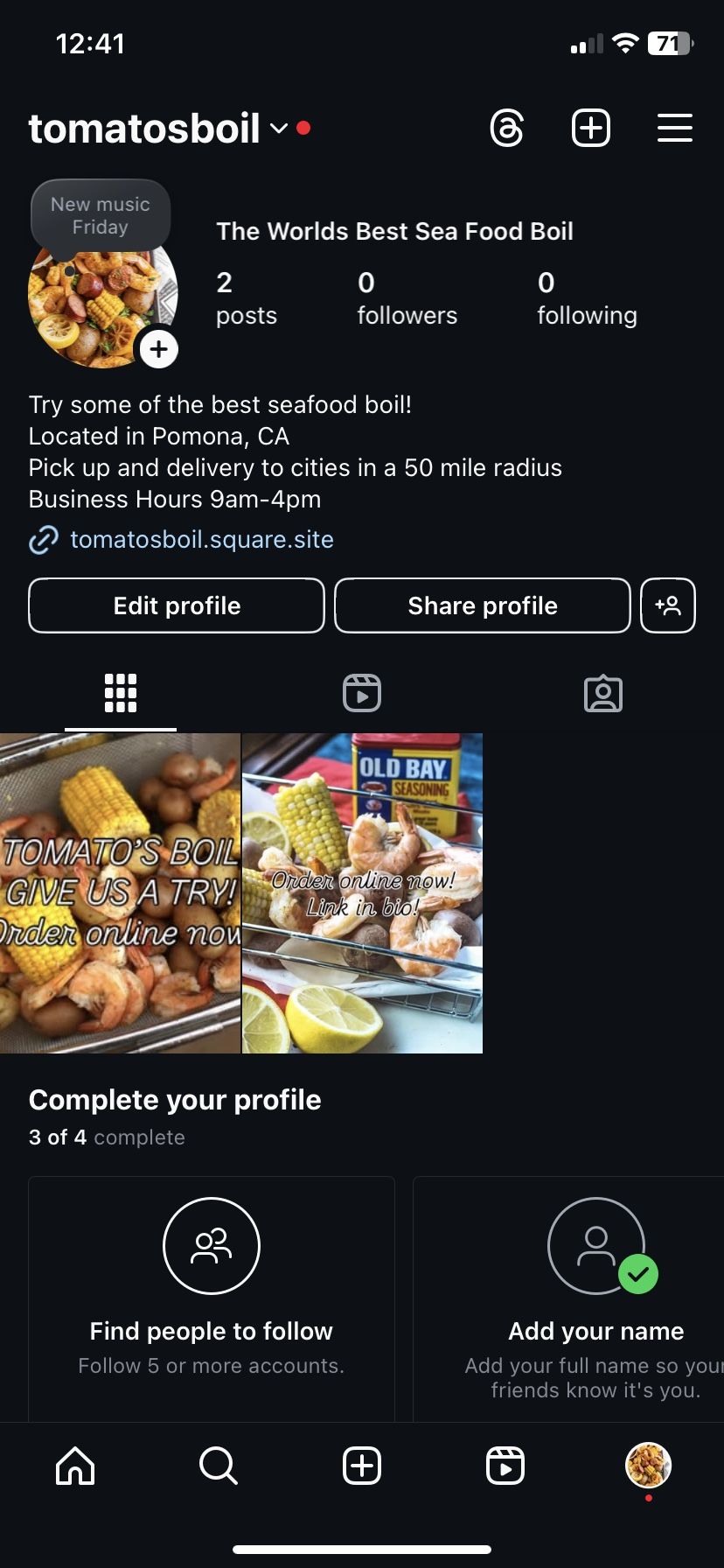Tap Share profile
This screenshot has width=724, height=1568.
(483, 605)
